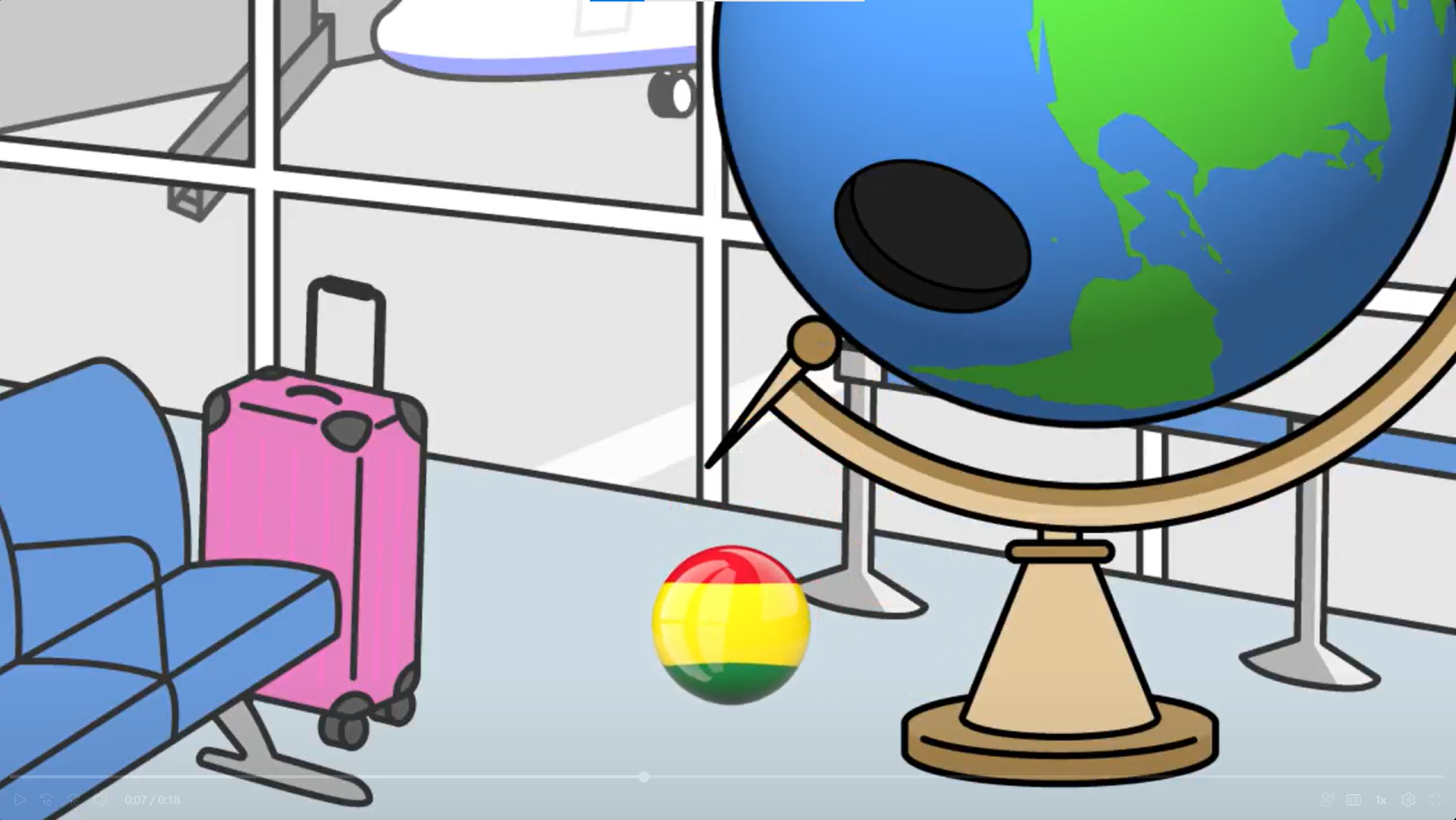Viewport: 1456px width, 820px height.
Task: Toggle closed captions
Action: (x=1354, y=799)
